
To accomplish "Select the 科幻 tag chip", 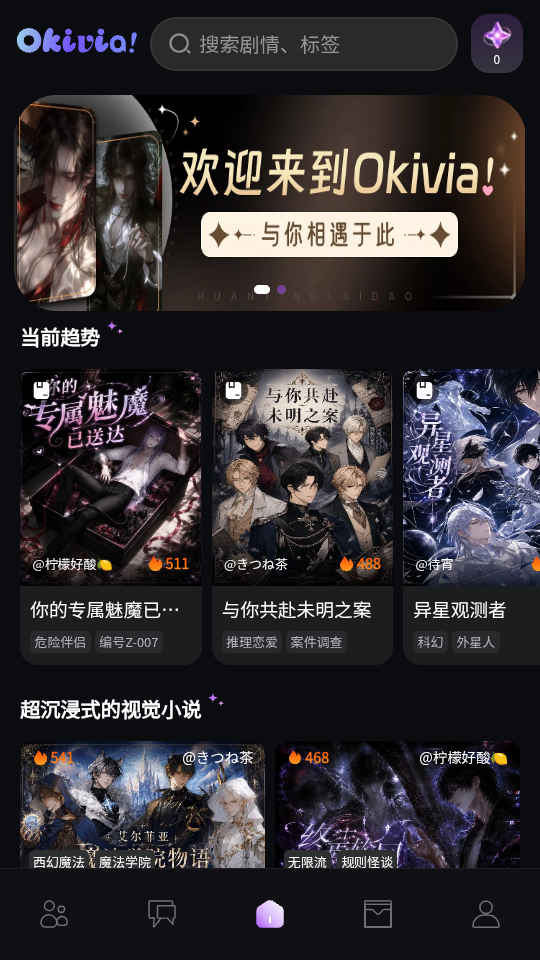I will click(x=430, y=642).
